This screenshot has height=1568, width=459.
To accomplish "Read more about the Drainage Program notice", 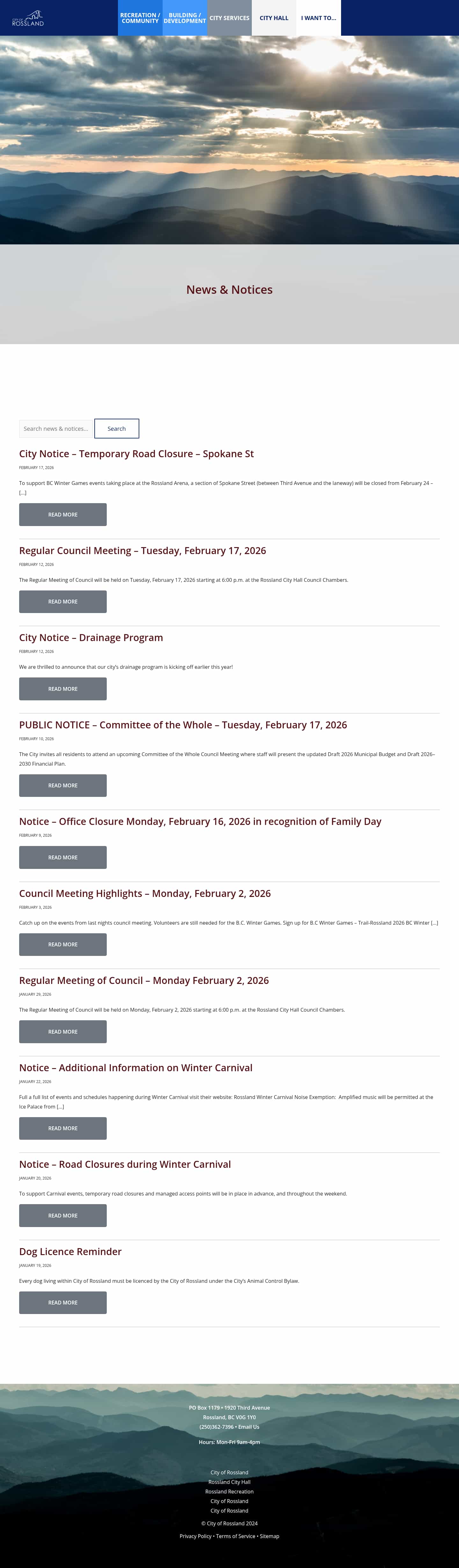I will point(63,689).
